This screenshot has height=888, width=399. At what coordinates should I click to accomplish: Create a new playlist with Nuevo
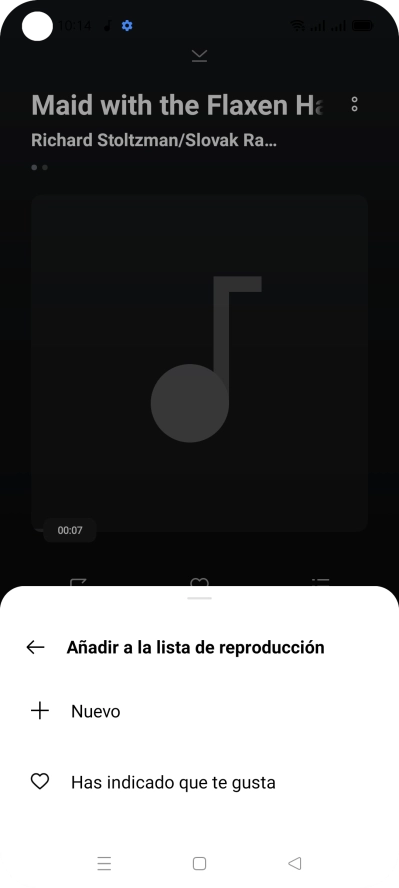coord(199,711)
